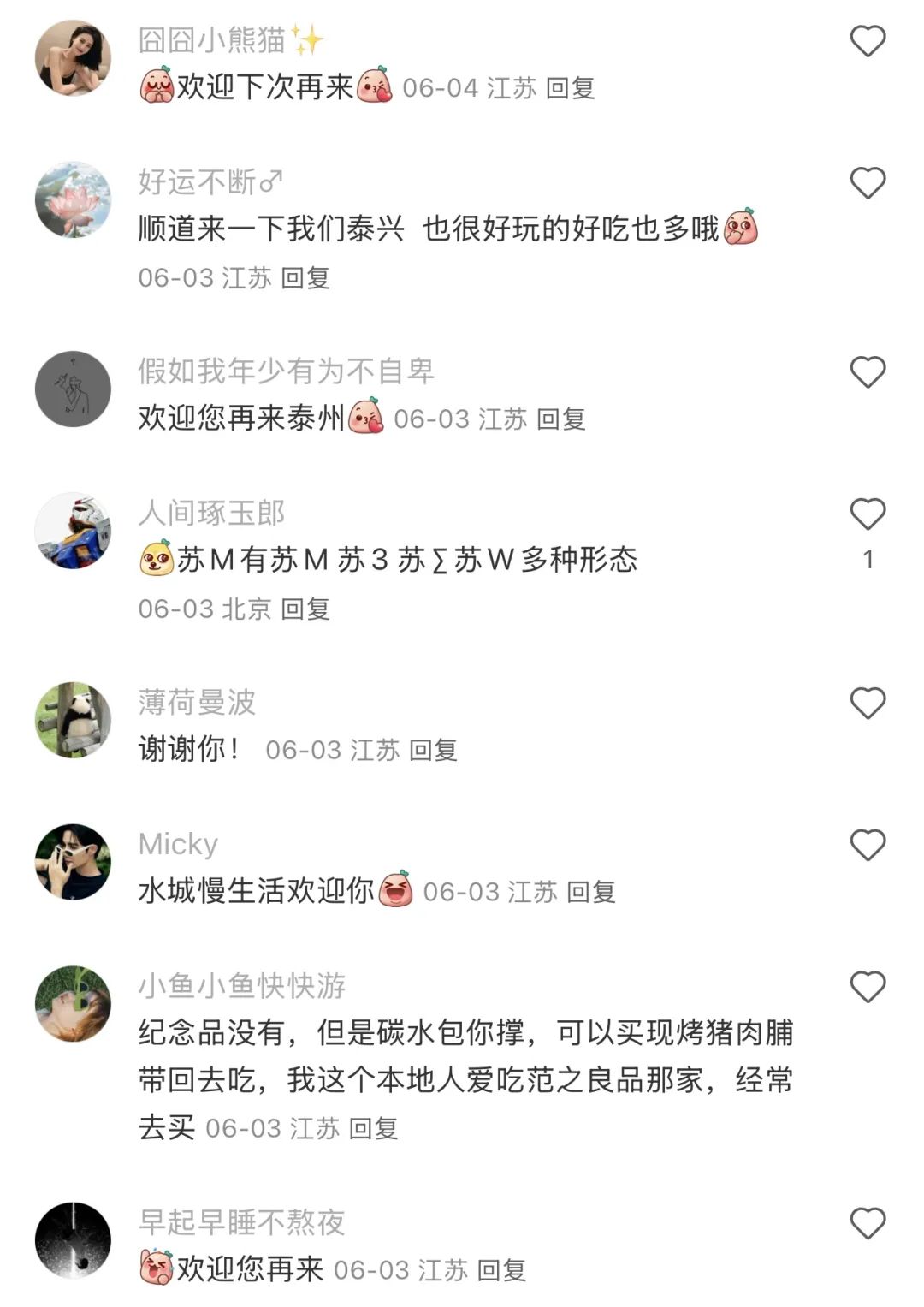Reply to Micky's comment
The height and width of the screenshot is (1307, 924).
tap(591, 893)
